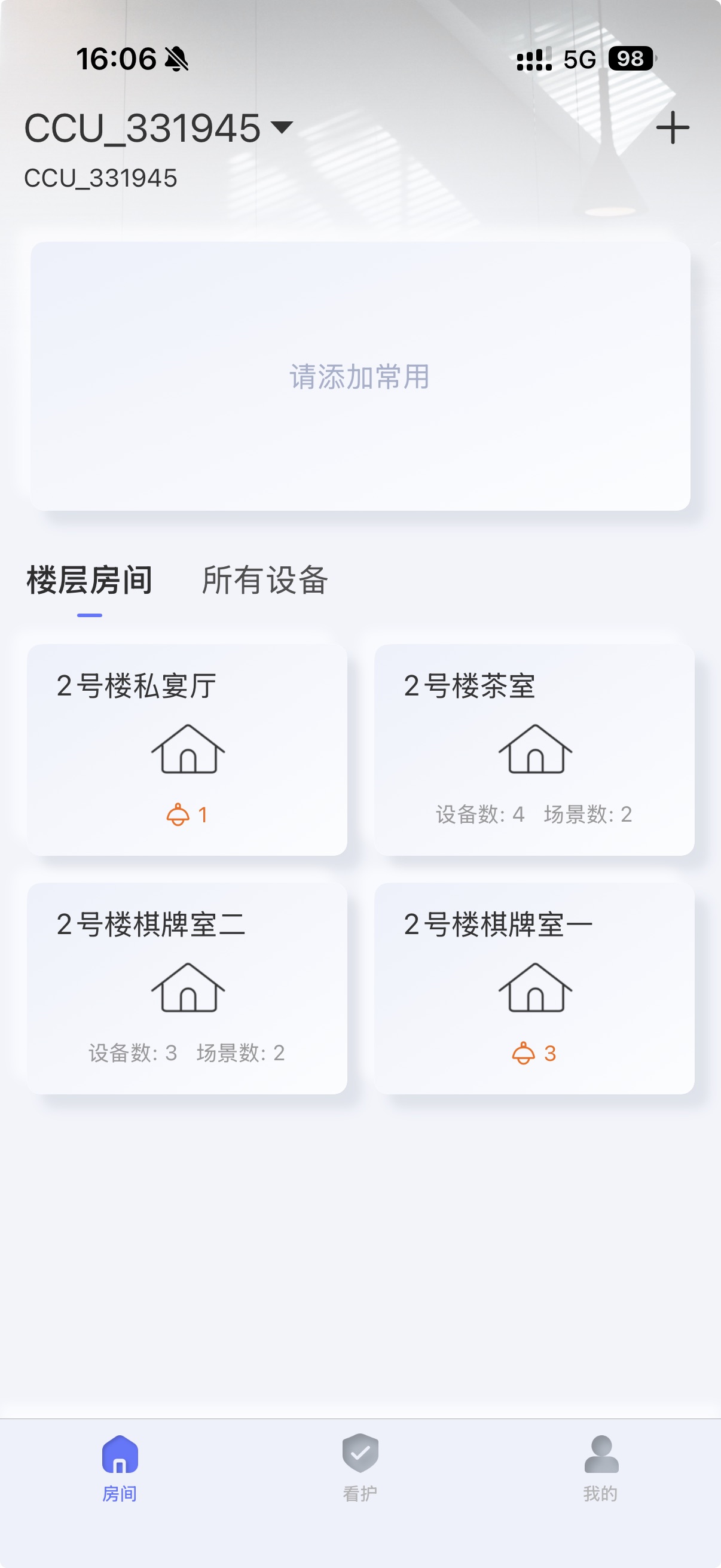Tap the 请添加常用 card to add favorites

click(360, 376)
